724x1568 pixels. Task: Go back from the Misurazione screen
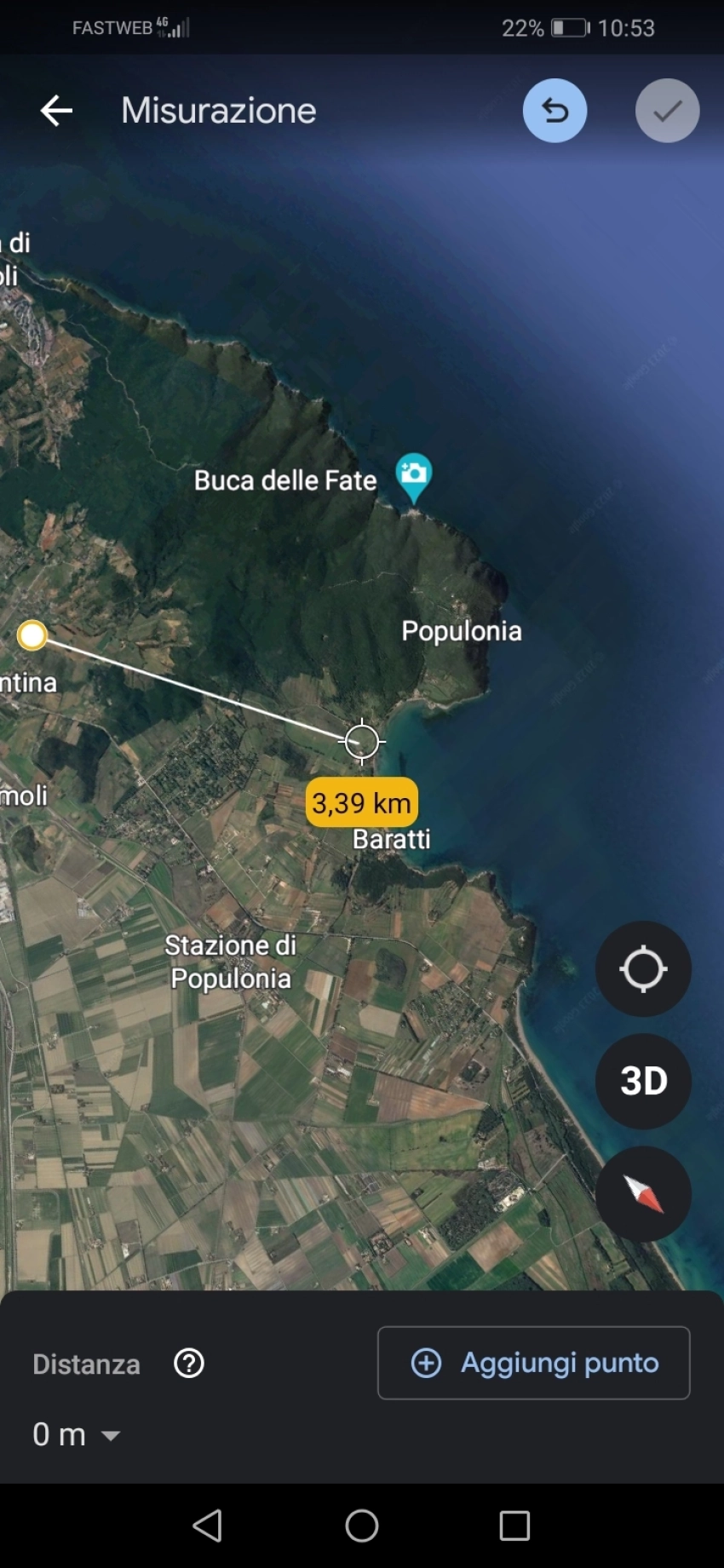pos(56,111)
